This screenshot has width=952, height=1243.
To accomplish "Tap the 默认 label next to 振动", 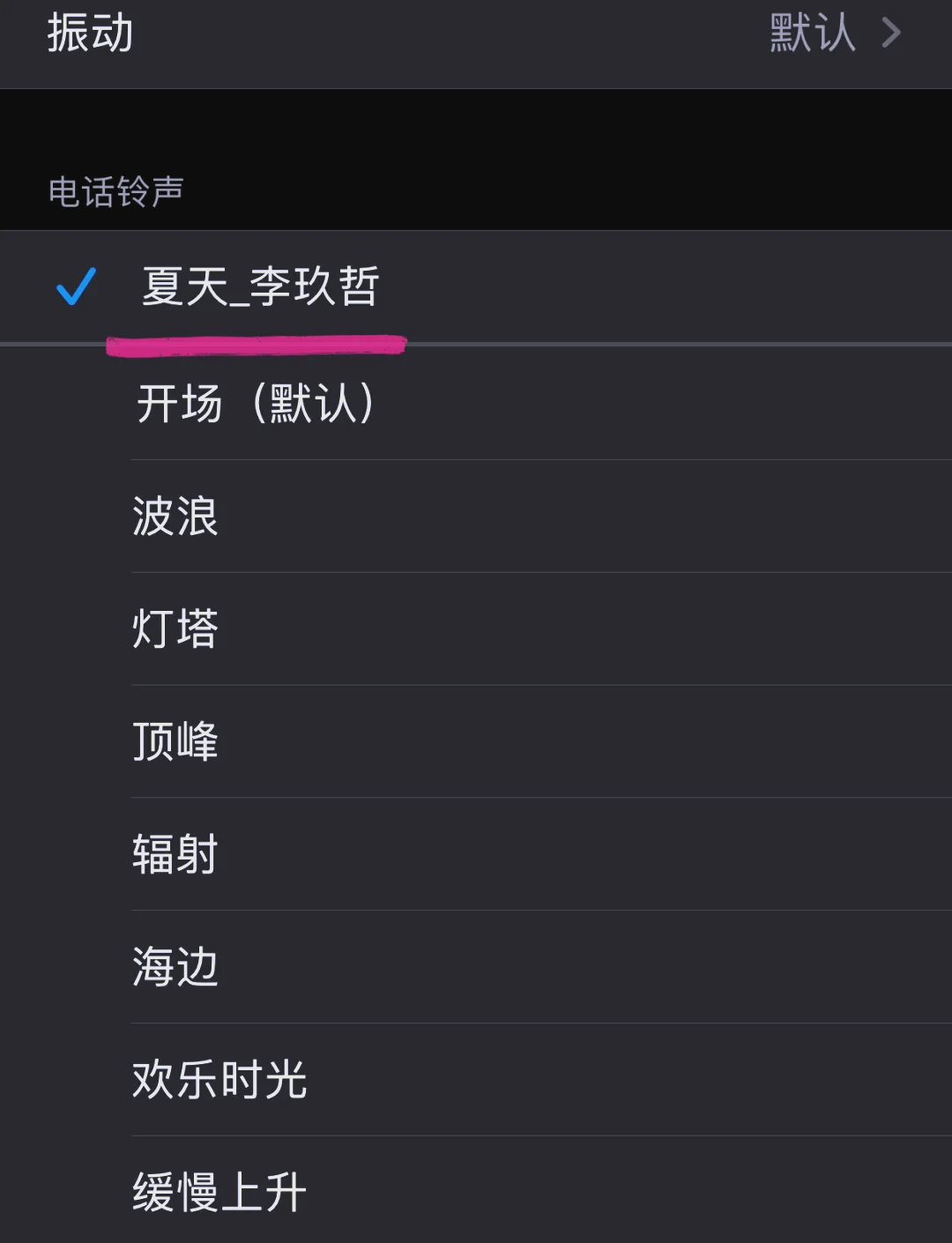I will (x=811, y=32).
